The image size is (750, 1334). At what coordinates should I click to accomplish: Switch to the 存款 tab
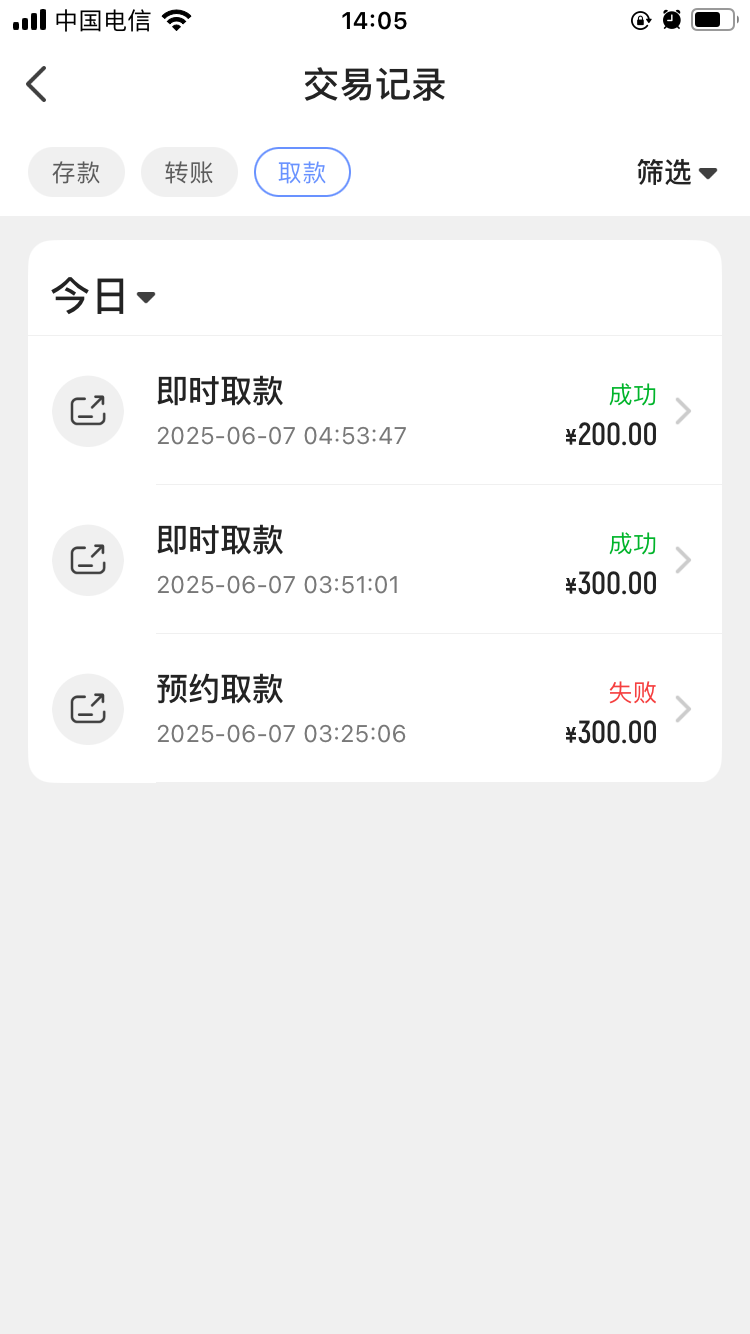point(76,172)
